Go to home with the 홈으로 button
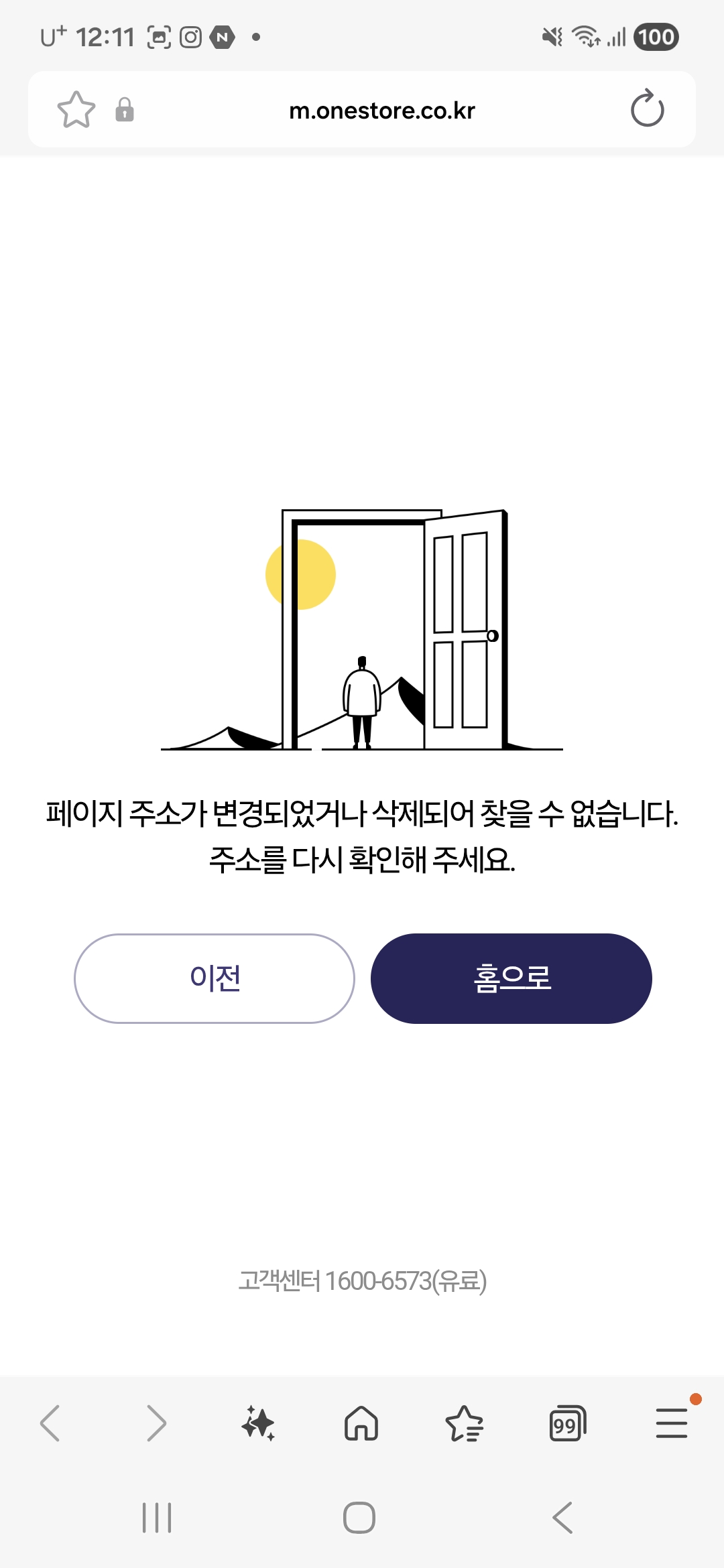Viewport: 724px width, 1568px height. [x=511, y=978]
